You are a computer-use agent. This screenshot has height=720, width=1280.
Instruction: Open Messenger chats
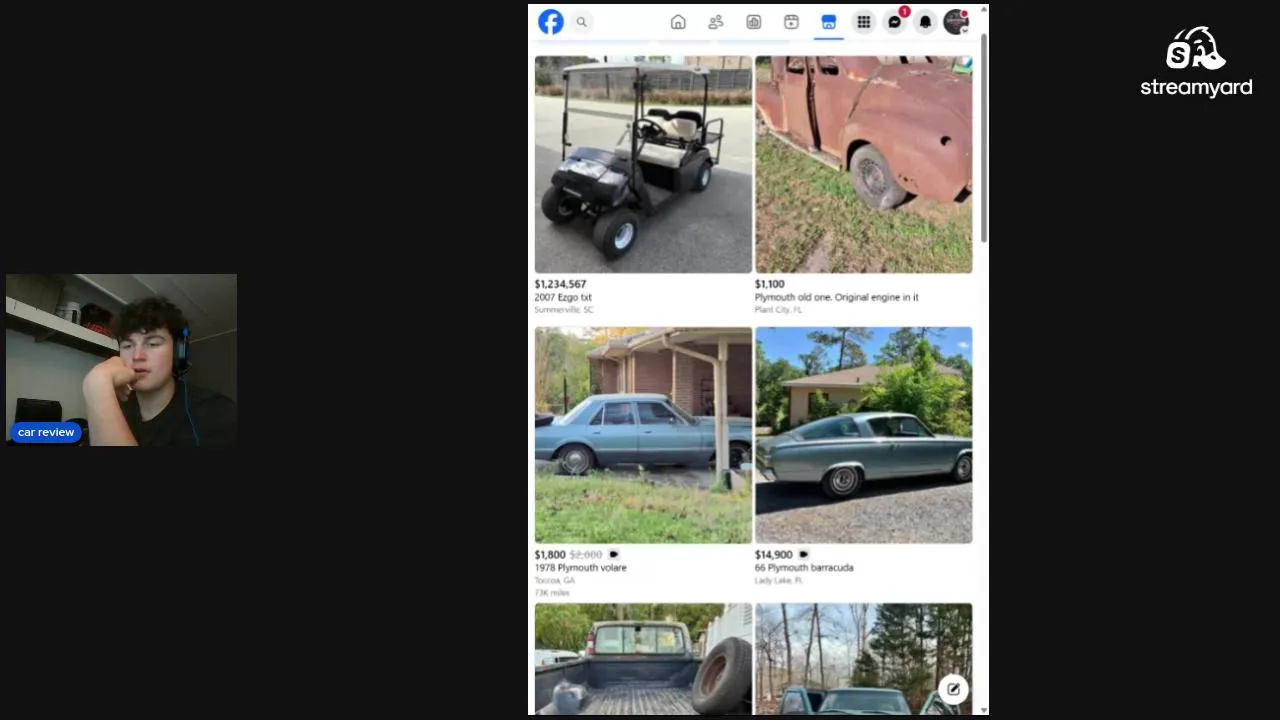pos(895,22)
